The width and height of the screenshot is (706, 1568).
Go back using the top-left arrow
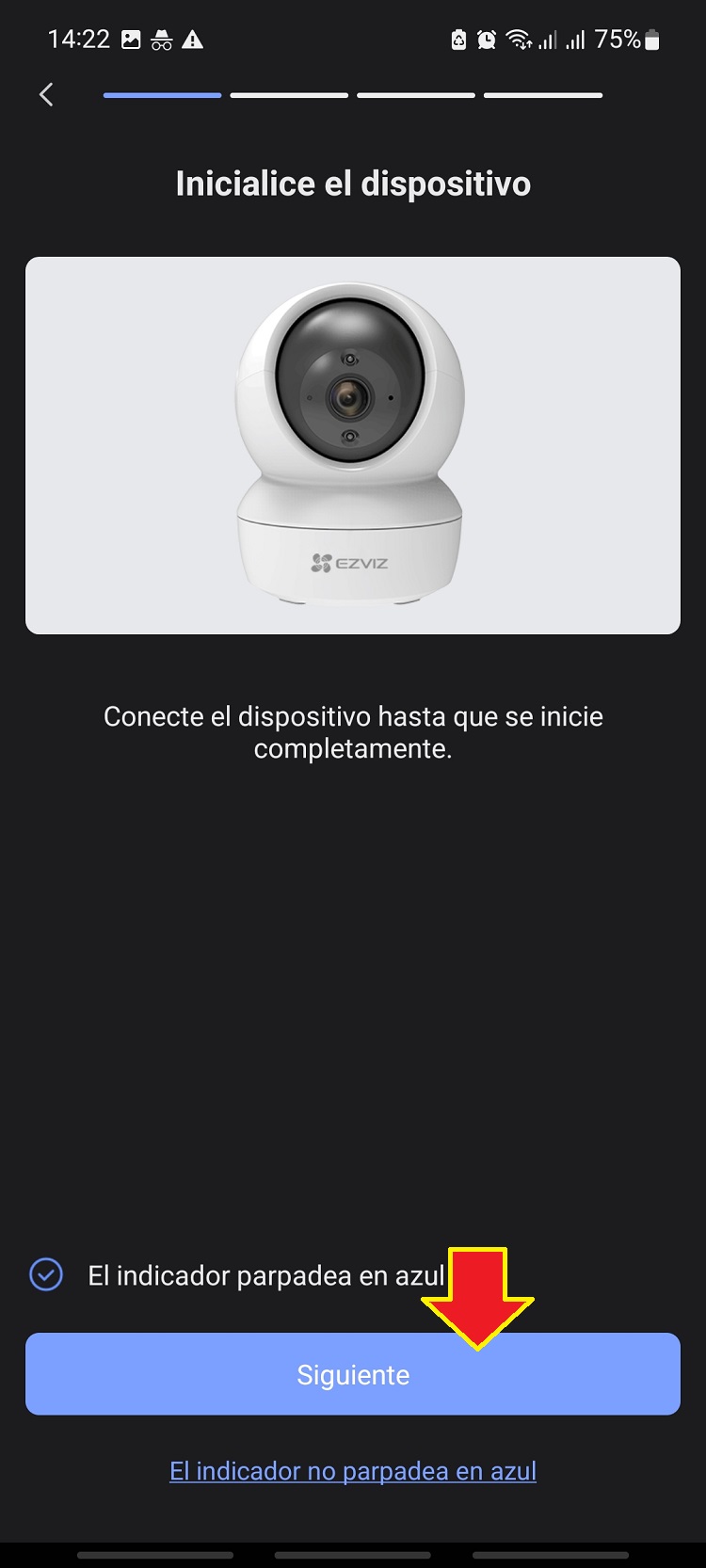46,94
